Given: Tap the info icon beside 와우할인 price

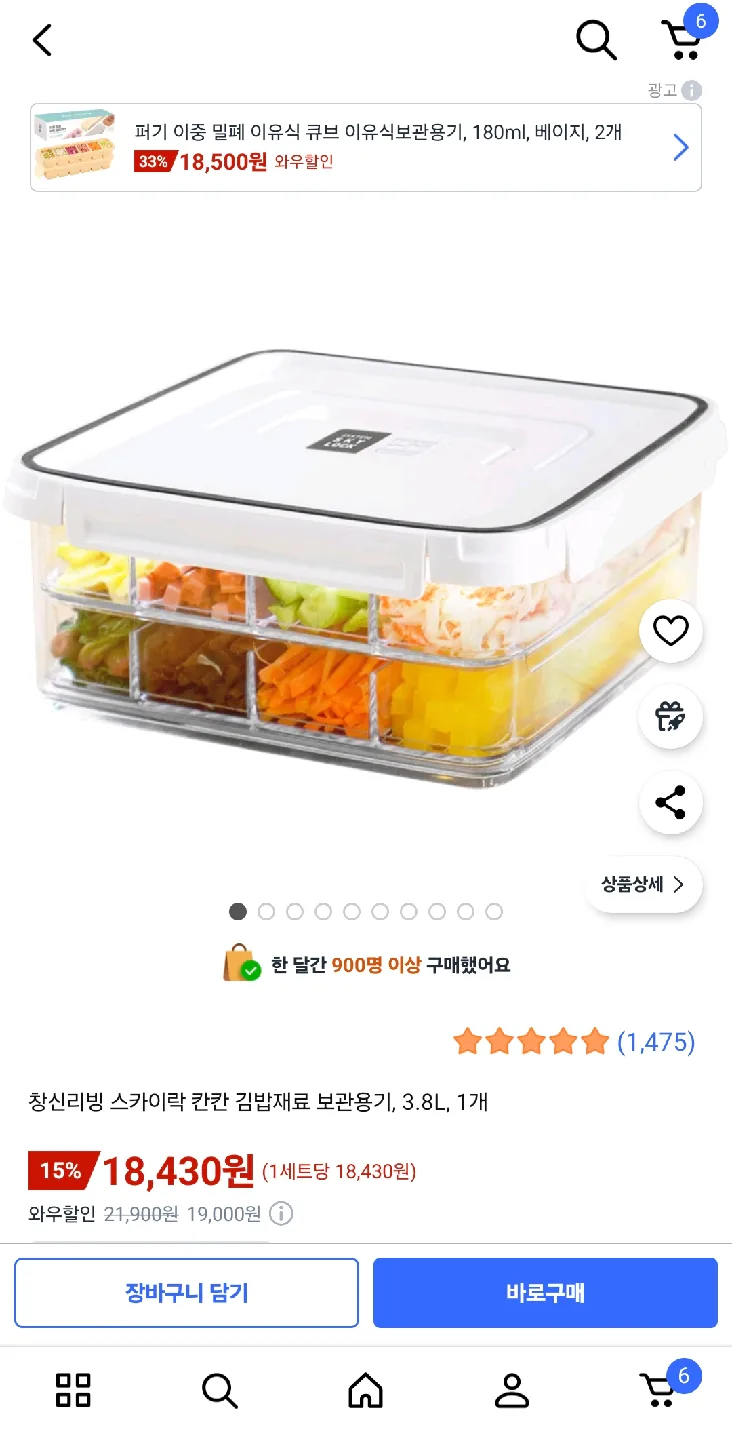Looking at the screenshot, I should click(282, 1214).
